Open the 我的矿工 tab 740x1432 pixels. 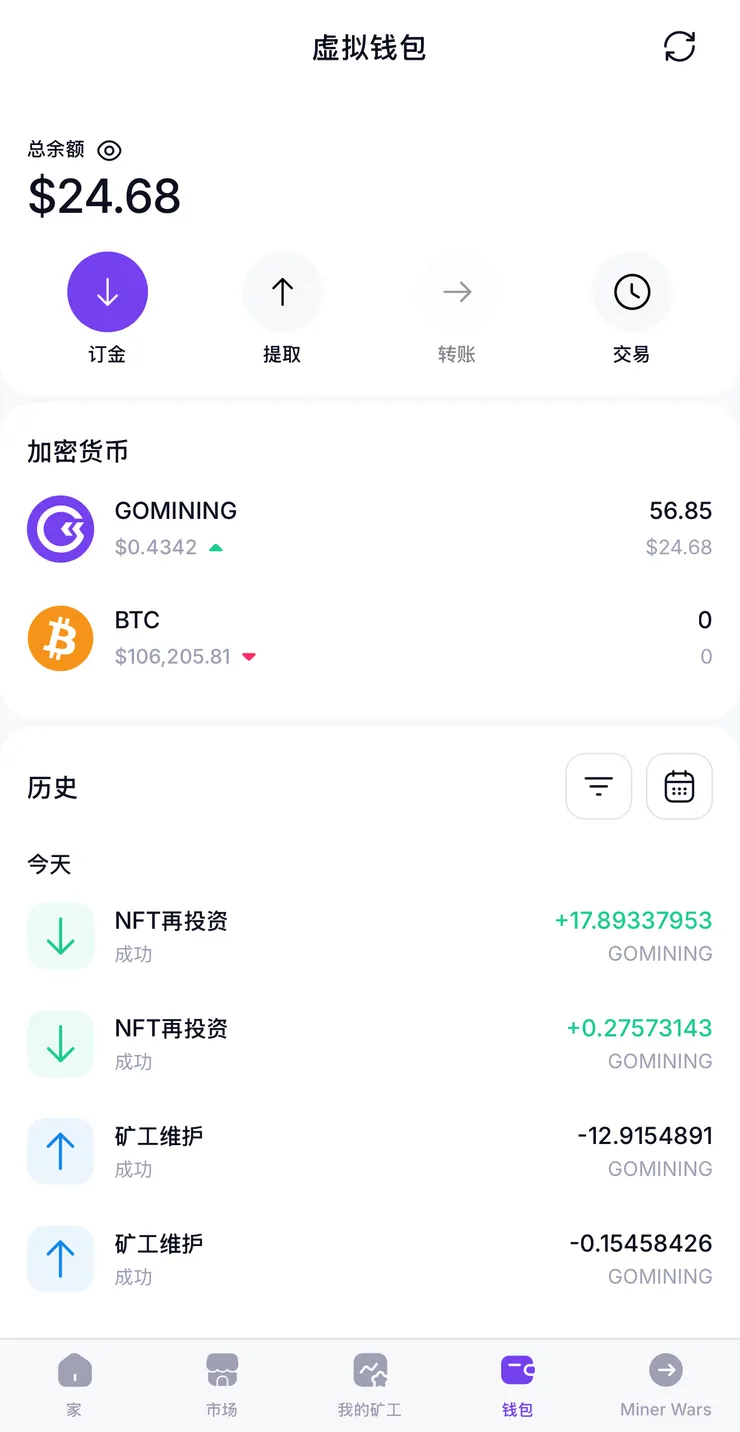[x=369, y=1385]
